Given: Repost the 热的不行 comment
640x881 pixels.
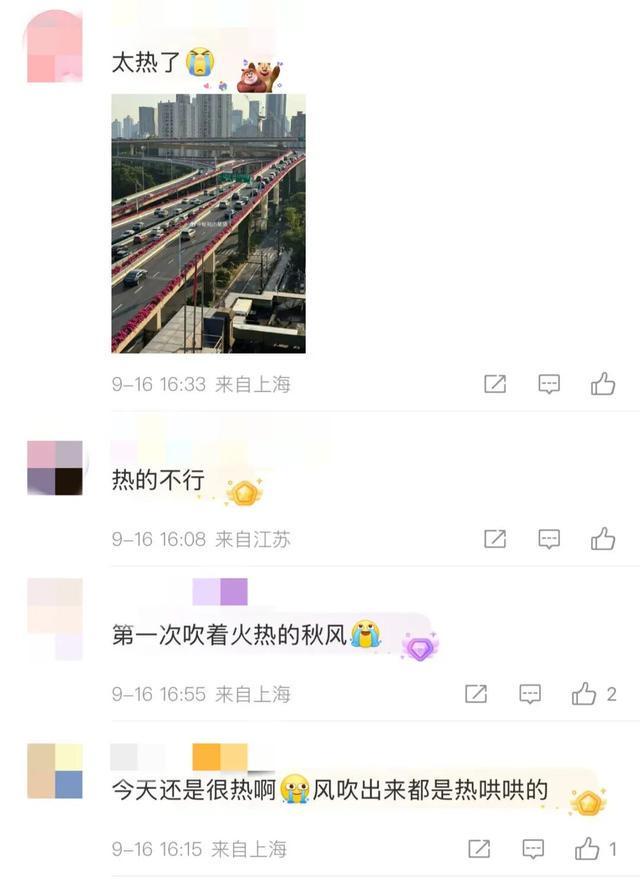Looking at the screenshot, I should [x=495, y=539].
